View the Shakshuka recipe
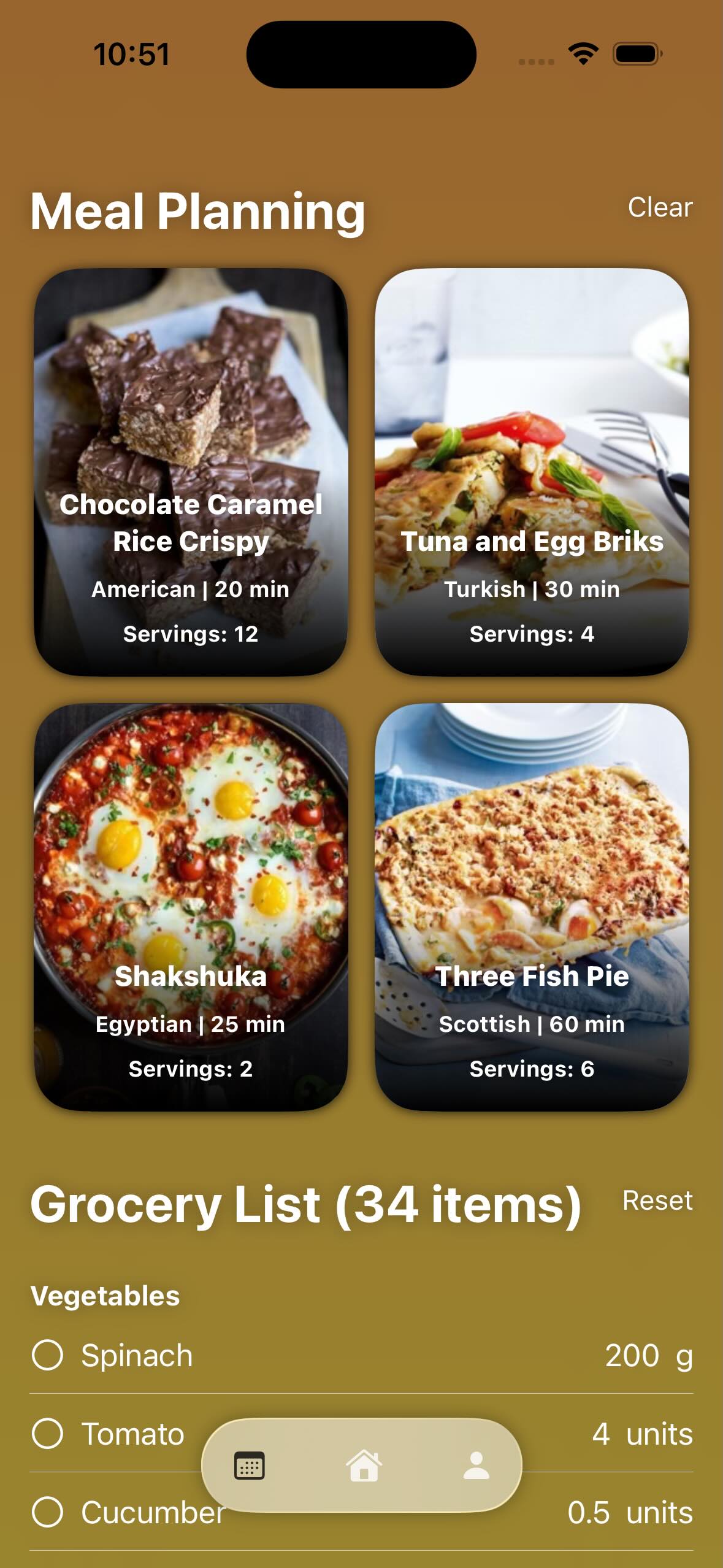Image resolution: width=723 pixels, height=1568 pixels. coord(191,906)
